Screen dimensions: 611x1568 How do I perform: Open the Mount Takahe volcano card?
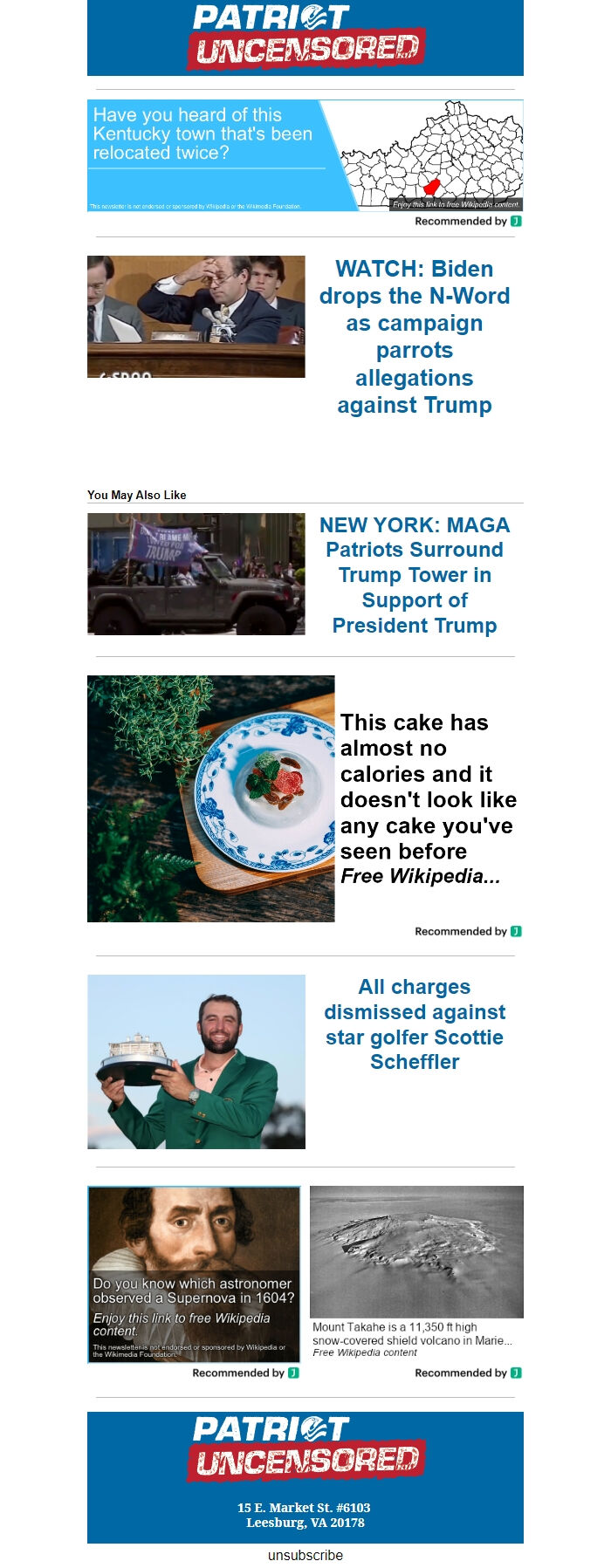click(x=416, y=1270)
